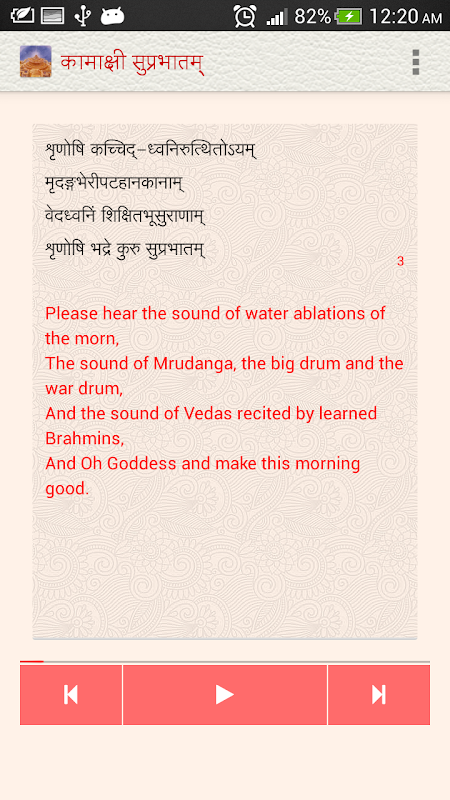Skip to the next verse
The height and width of the screenshot is (800, 450).
pos(379,694)
